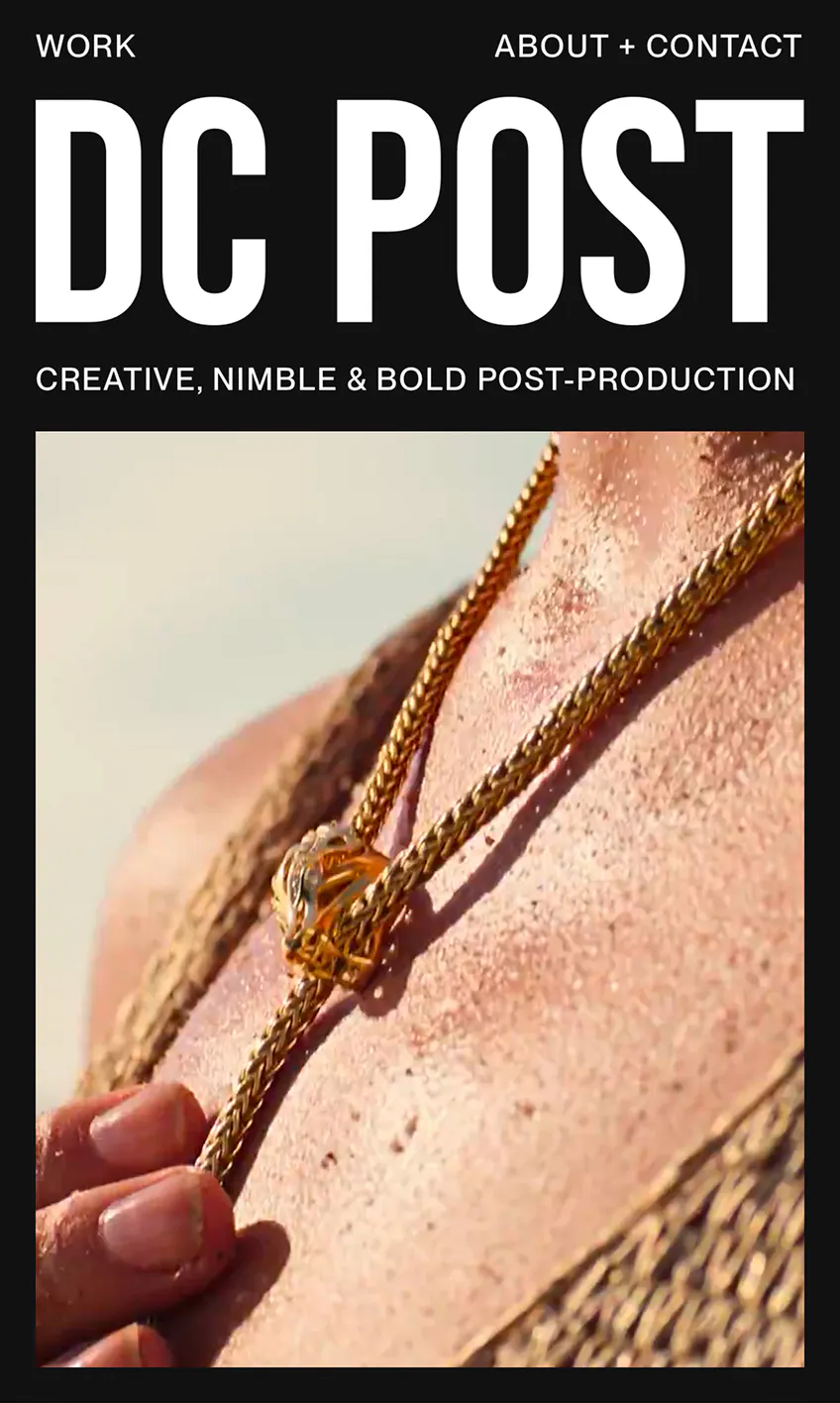The height and width of the screenshot is (1403, 840).
Task: Open the WORK page link
Action: [x=85, y=47]
